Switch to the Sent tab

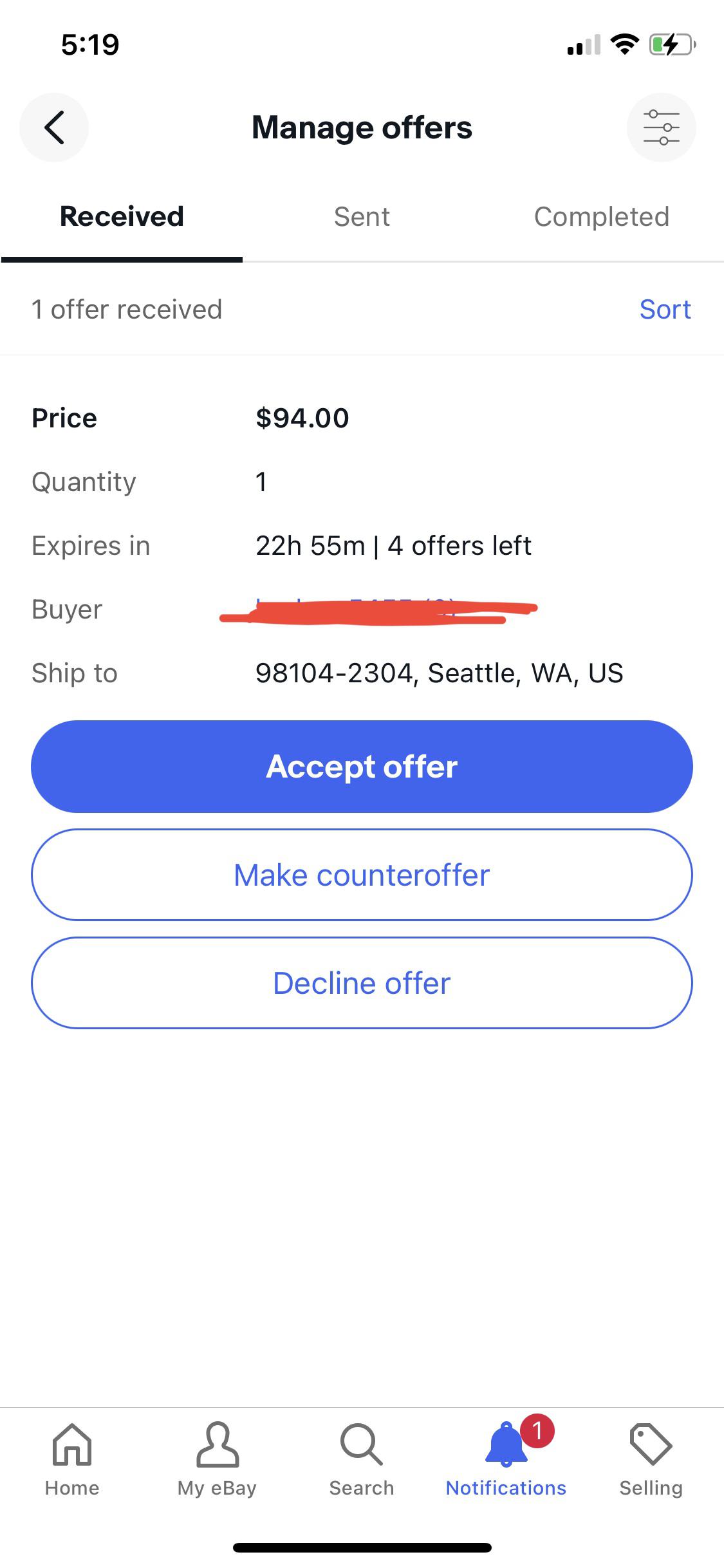click(x=361, y=216)
